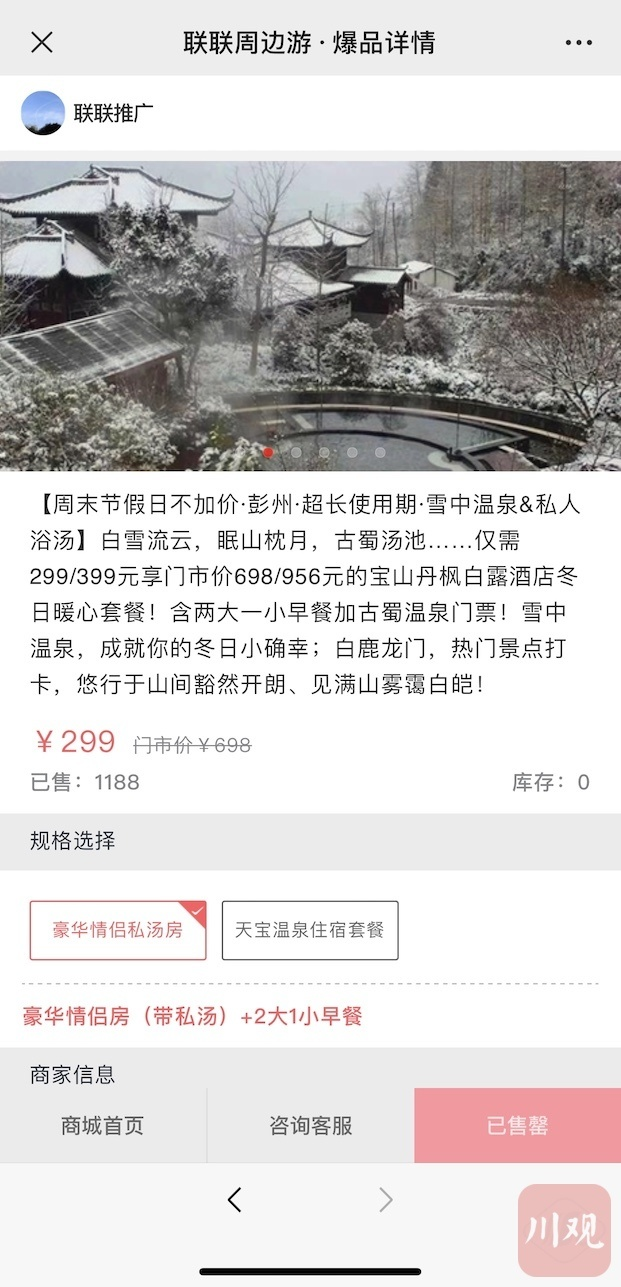The height and width of the screenshot is (1287, 621).
Task: Select the 豪华情侣私汤房 option
Action: tap(118, 930)
